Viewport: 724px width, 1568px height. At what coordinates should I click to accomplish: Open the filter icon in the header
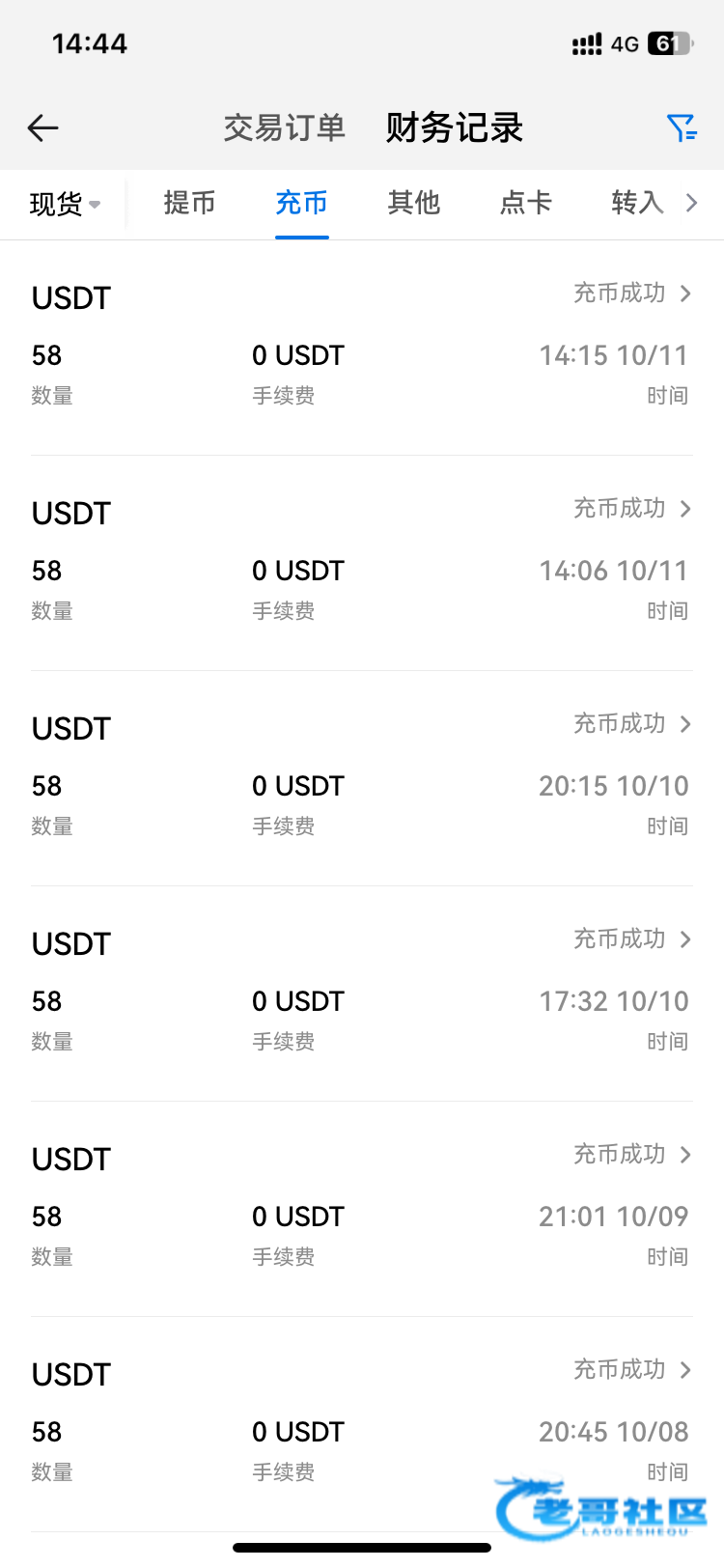coord(682,127)
